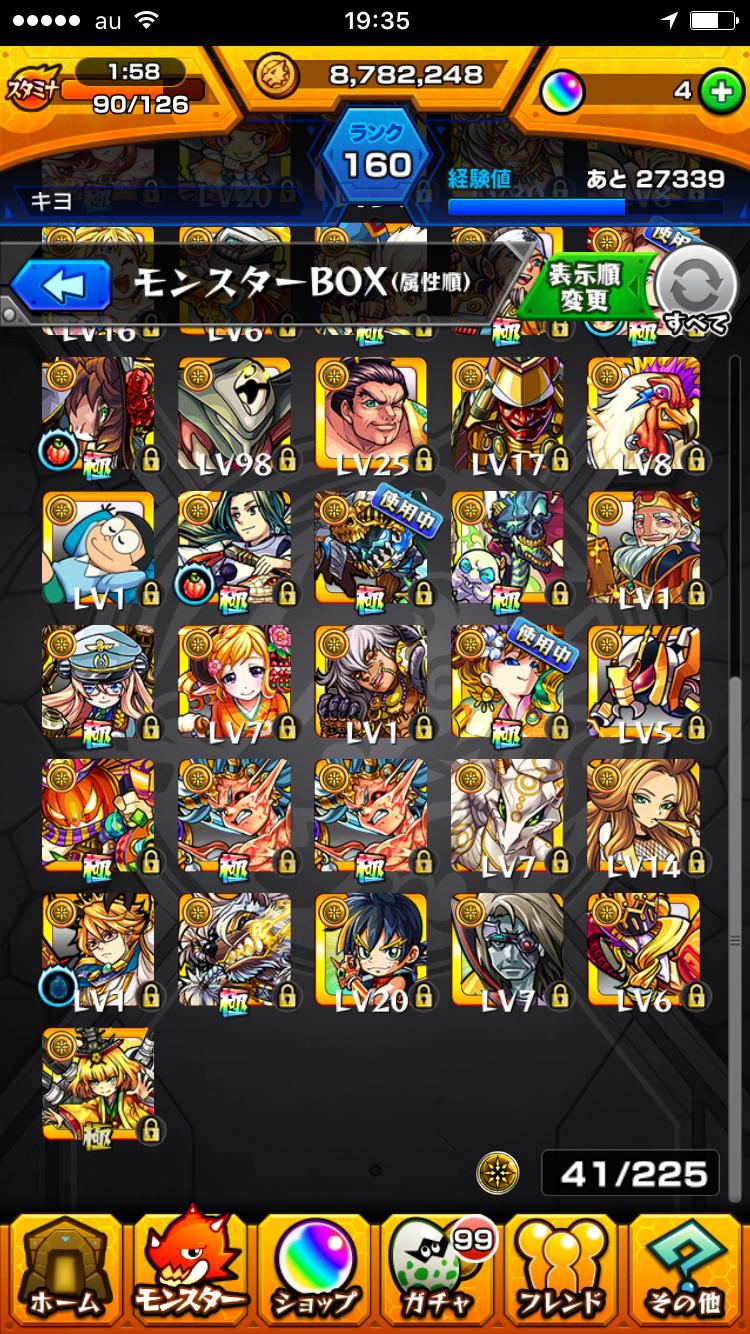Tap the 表示順変更 sort order button
This screenshot has height=1334, width=750.
coord(583,285)
